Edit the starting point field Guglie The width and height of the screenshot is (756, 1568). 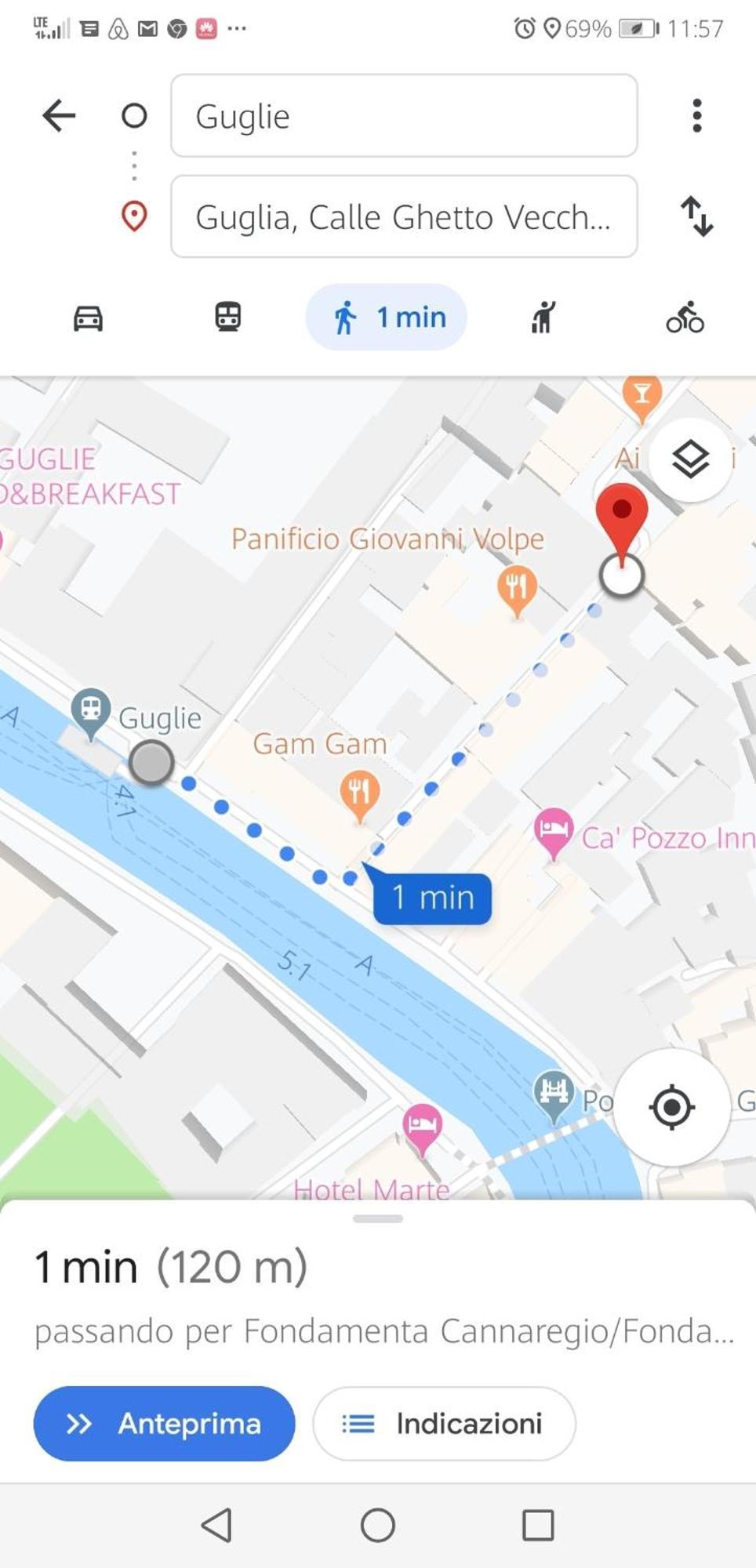[403, 116]
